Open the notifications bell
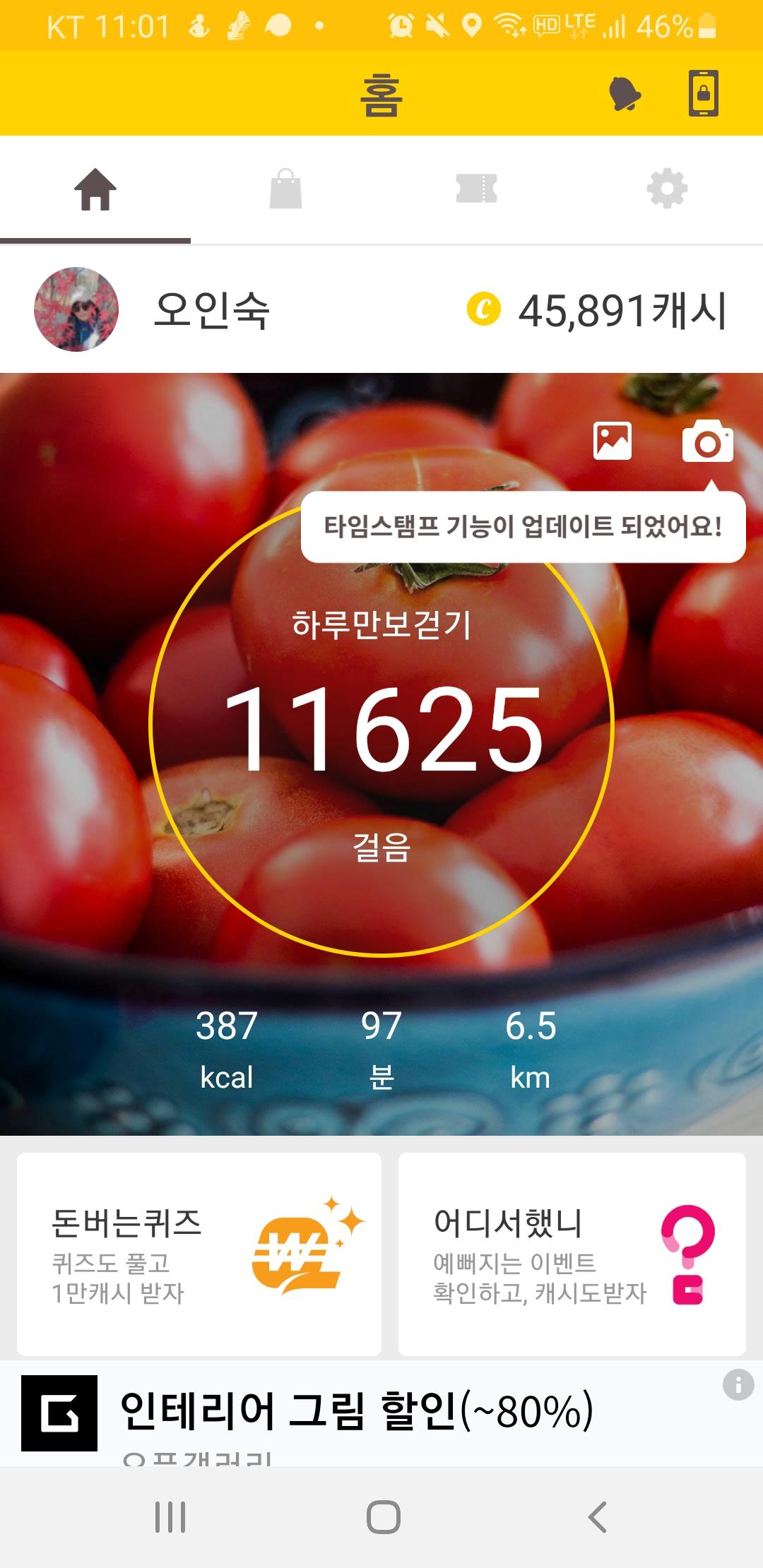This screenshot has height=1568, width=763. pos(625,93)
